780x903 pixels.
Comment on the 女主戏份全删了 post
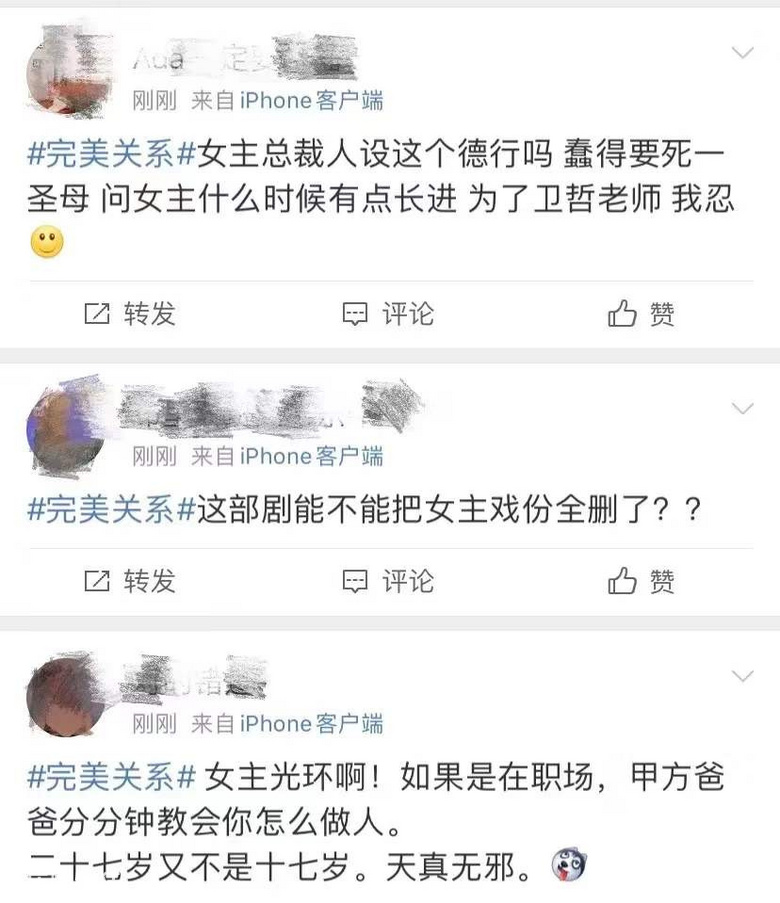click(x=388, y=581)
